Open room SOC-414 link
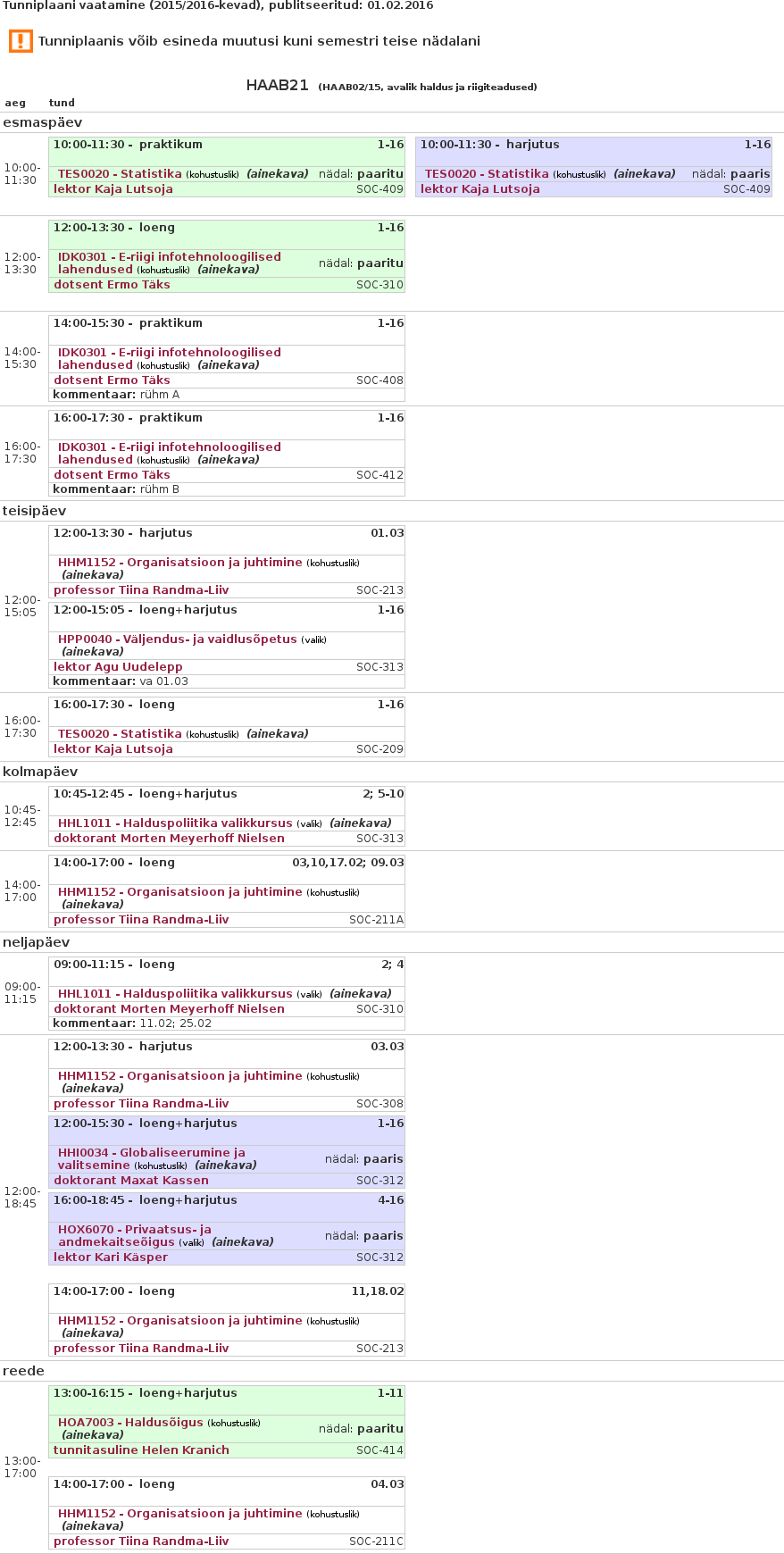The image size is (784, 1554). click(379, 1450)
